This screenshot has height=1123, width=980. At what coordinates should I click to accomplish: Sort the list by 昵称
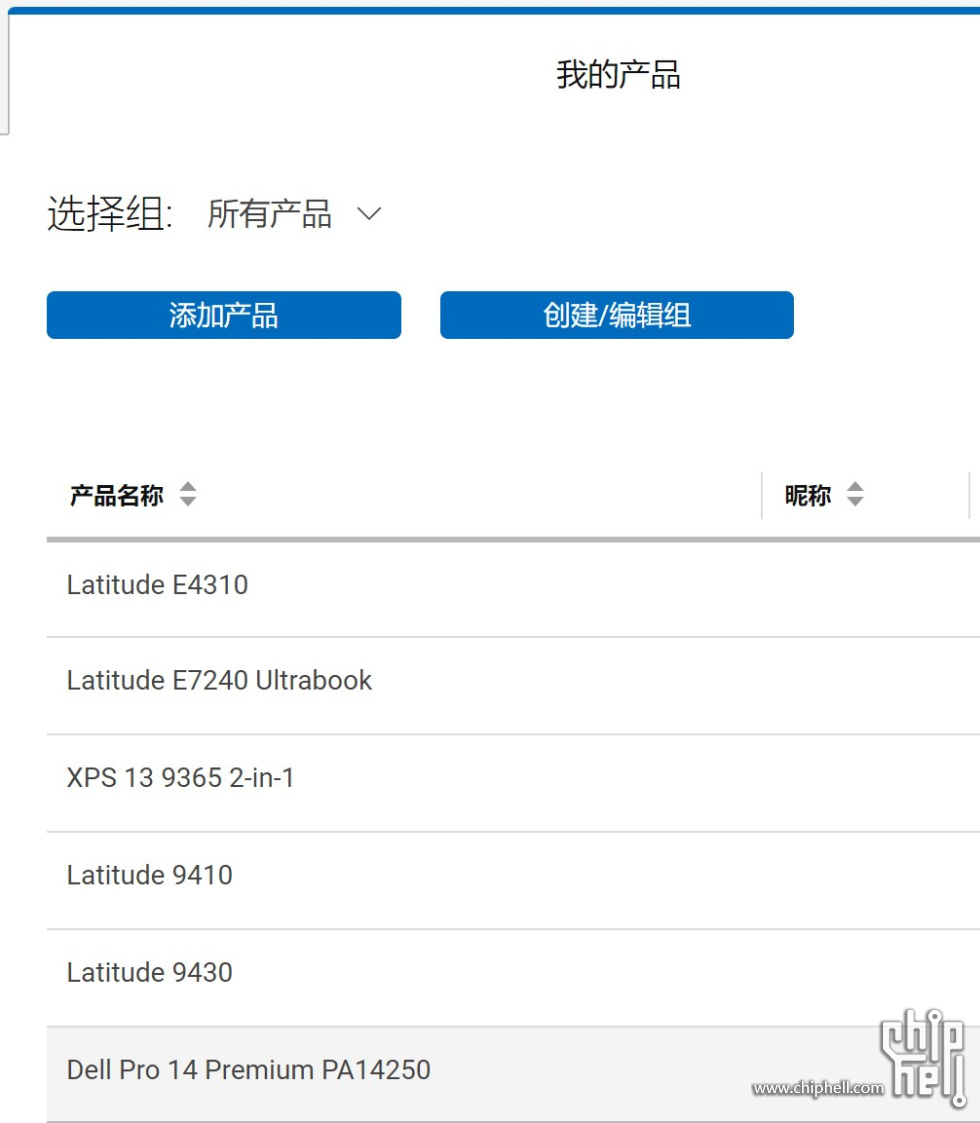(x=854, y=495)
